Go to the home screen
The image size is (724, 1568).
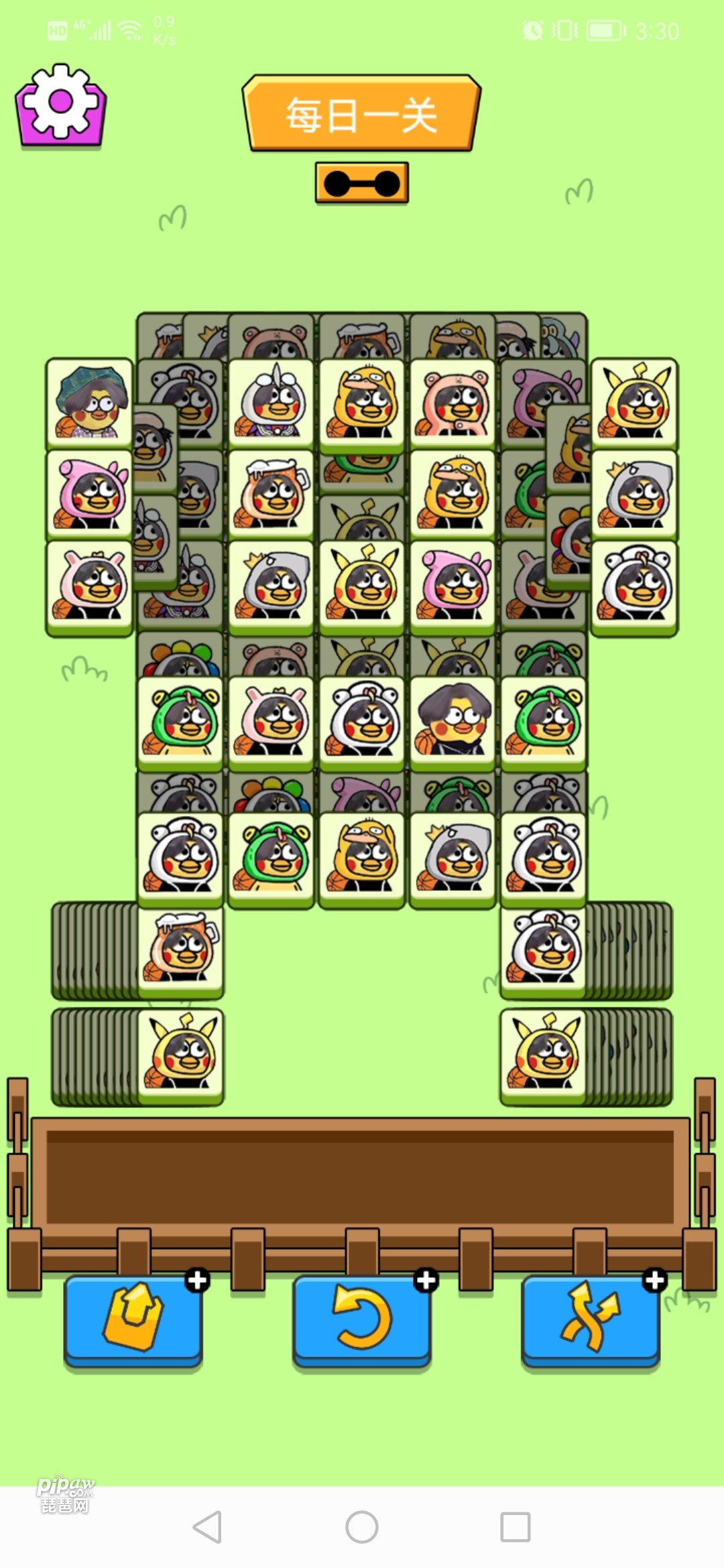(x=362, y=1527)
